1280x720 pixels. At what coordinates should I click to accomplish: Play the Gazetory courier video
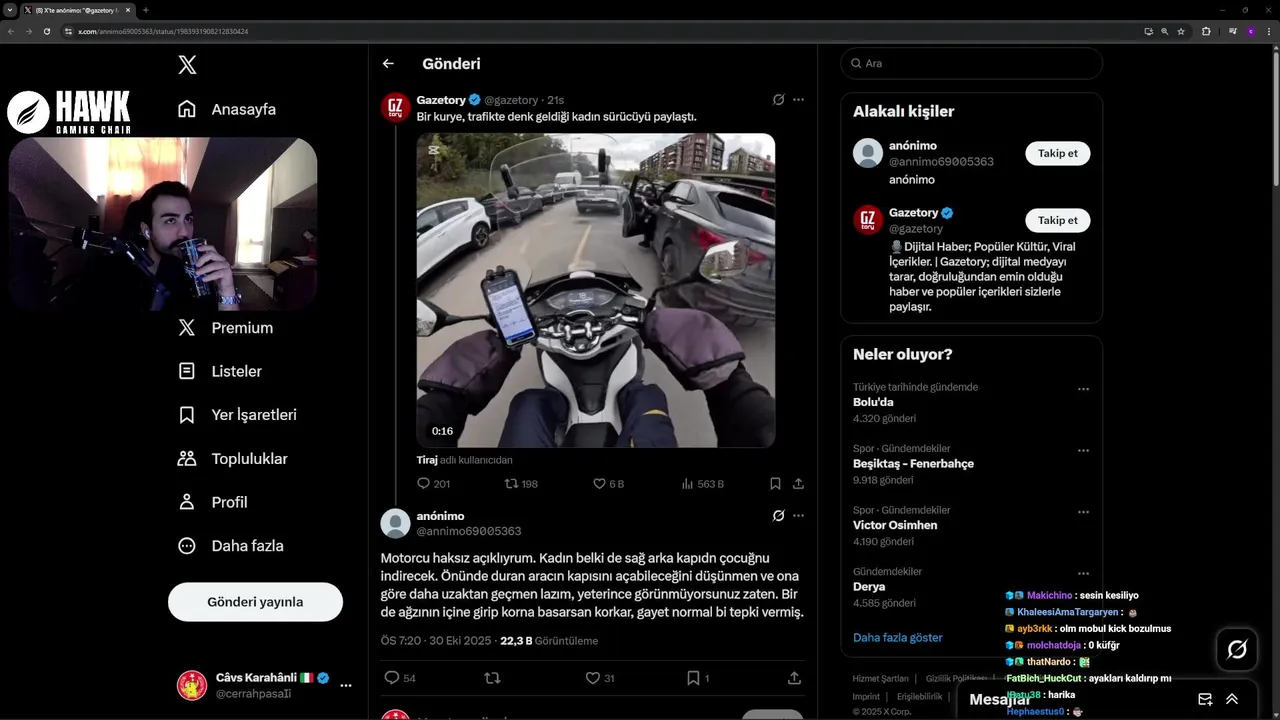click(x=596, y=290)
